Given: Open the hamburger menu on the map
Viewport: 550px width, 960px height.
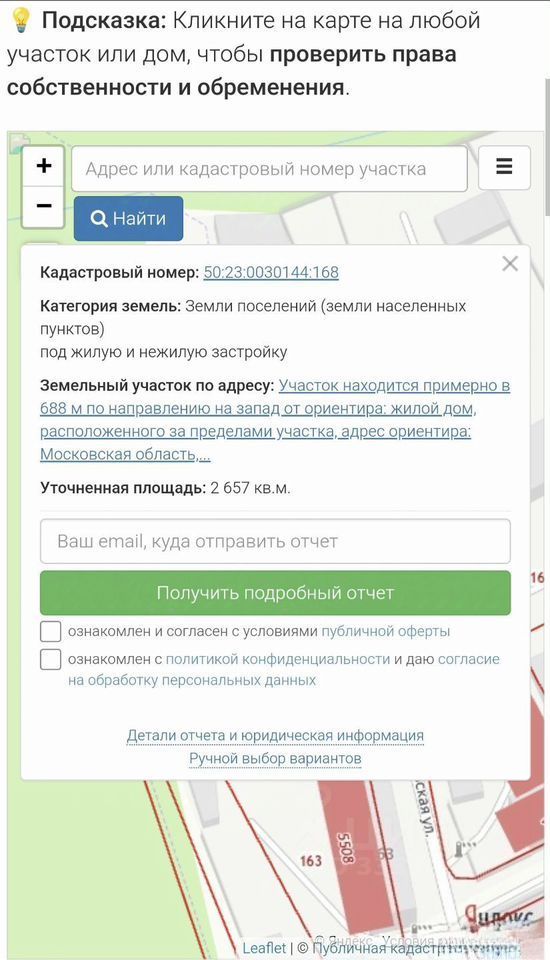Looking at the screenshot, I should coord(504,167).
